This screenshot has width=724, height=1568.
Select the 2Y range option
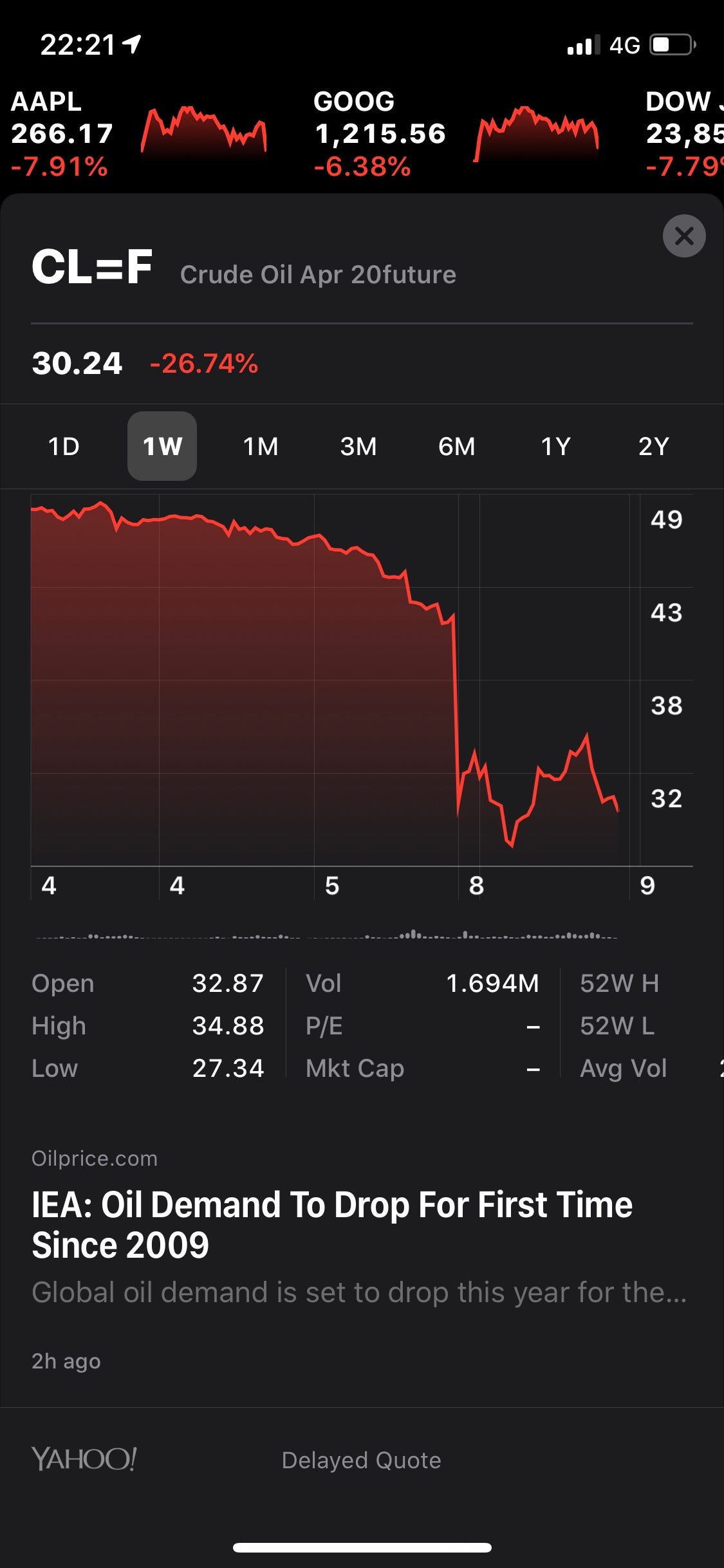coord(654,446)
